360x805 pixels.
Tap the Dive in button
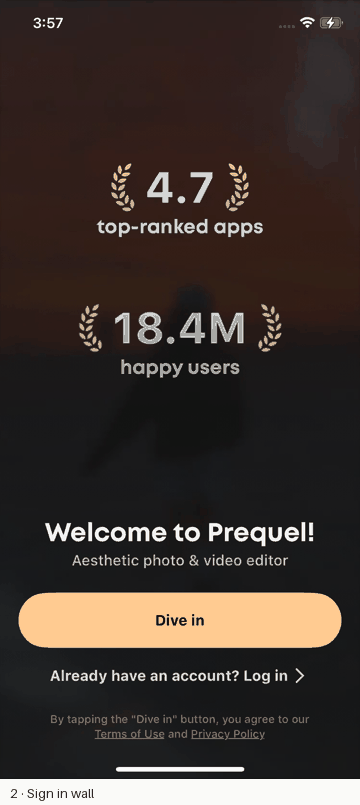point(180,620)
